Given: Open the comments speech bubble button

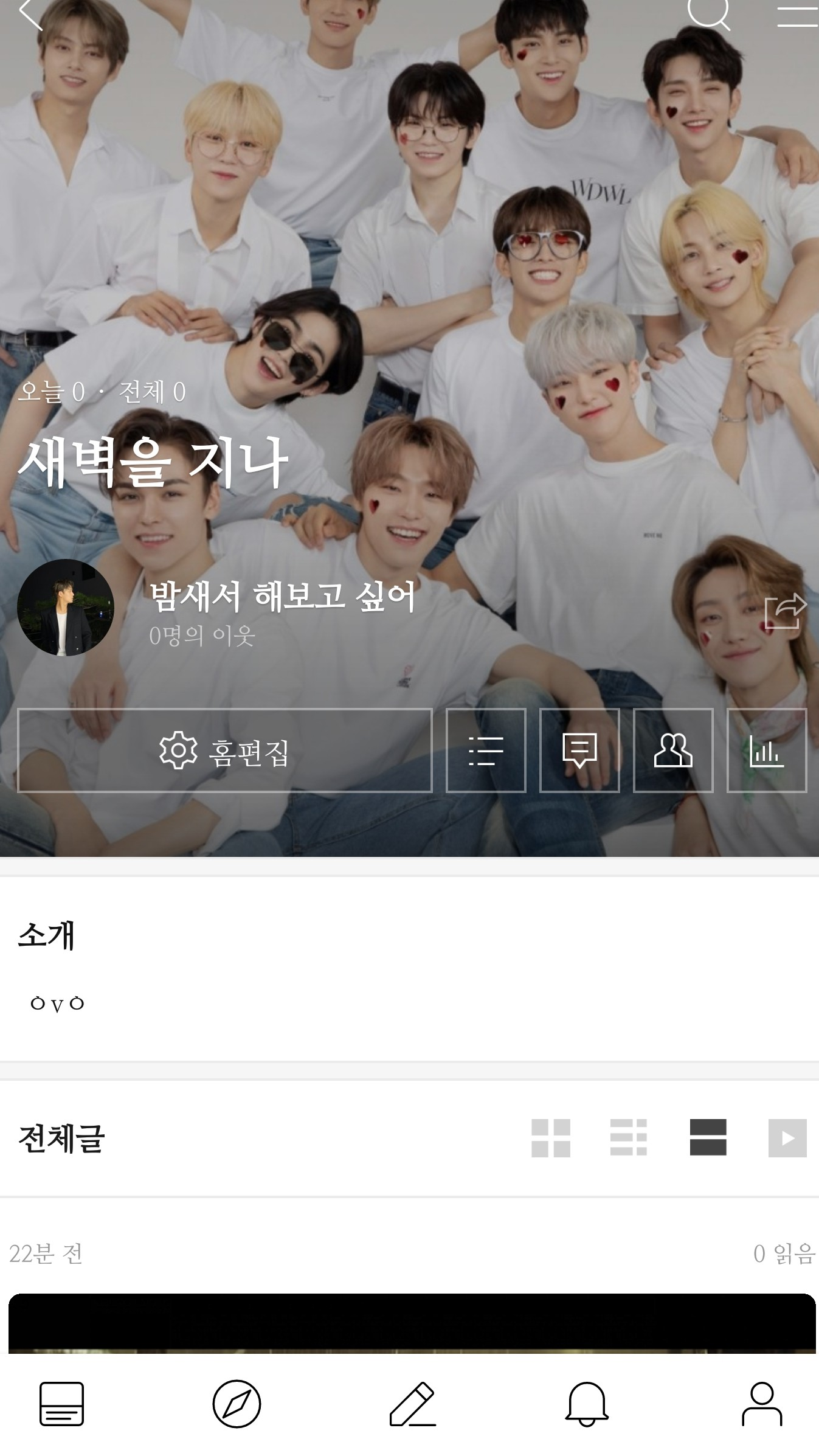Looking at the screenshot, I should pos(579,751).
